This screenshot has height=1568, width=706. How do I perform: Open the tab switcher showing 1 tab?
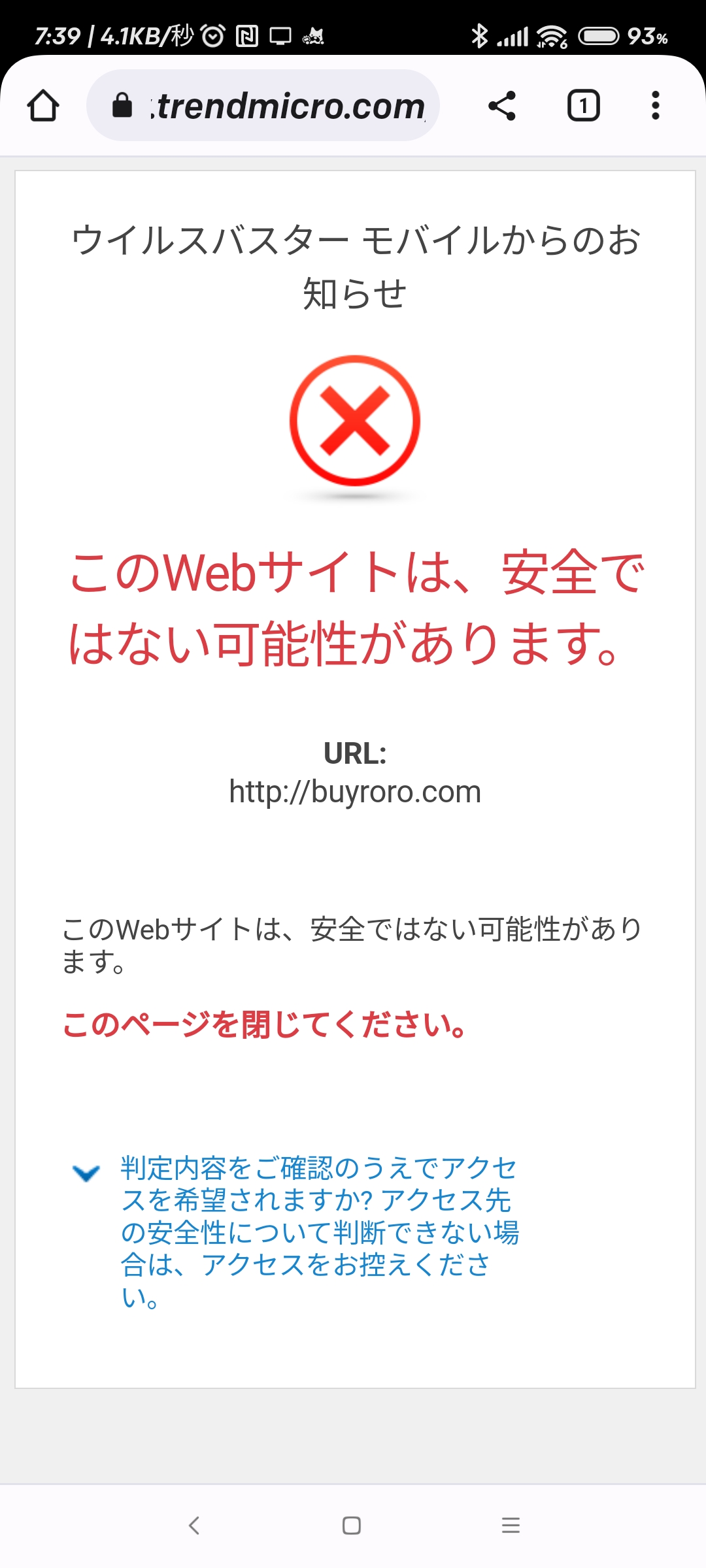583,106
